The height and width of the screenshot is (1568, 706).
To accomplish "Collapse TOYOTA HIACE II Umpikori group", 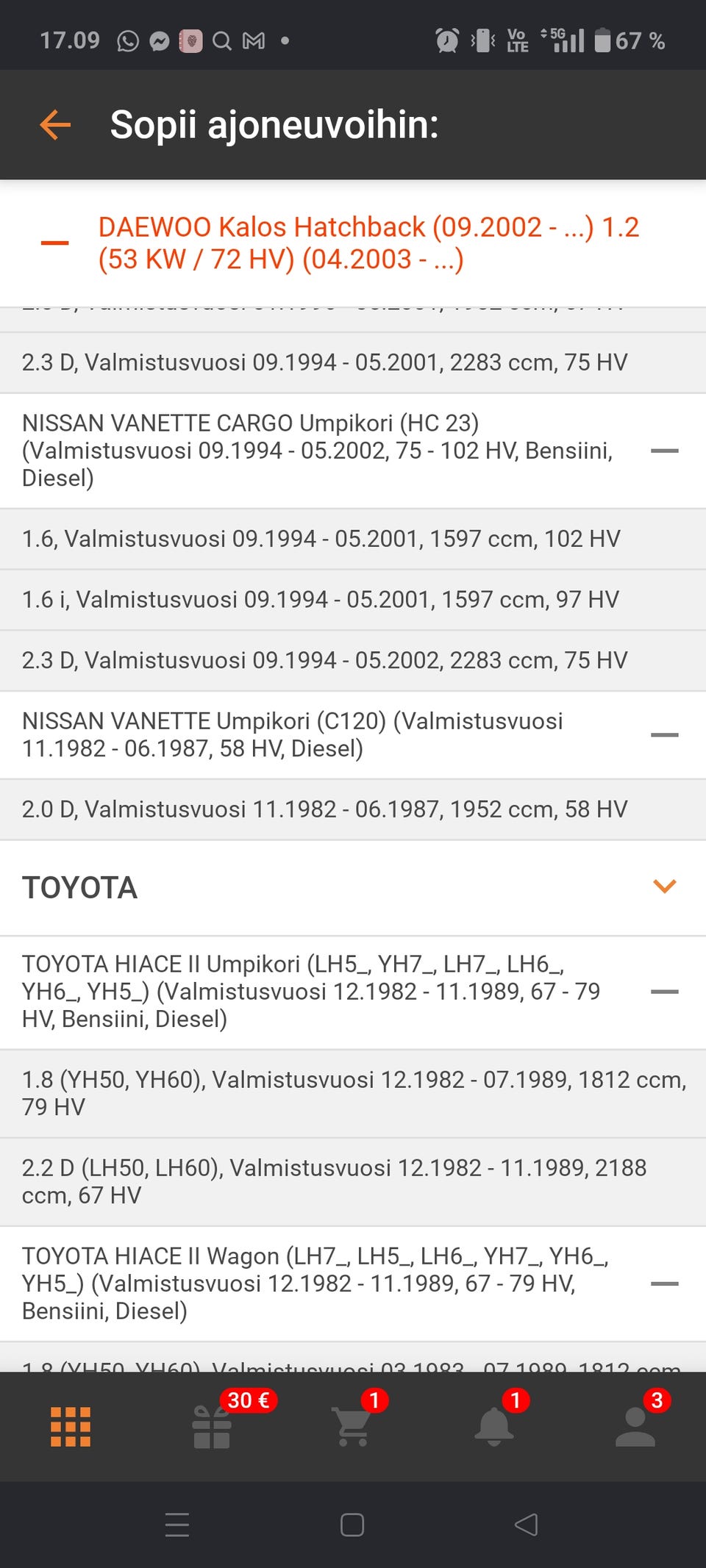I will coord(664,992).
